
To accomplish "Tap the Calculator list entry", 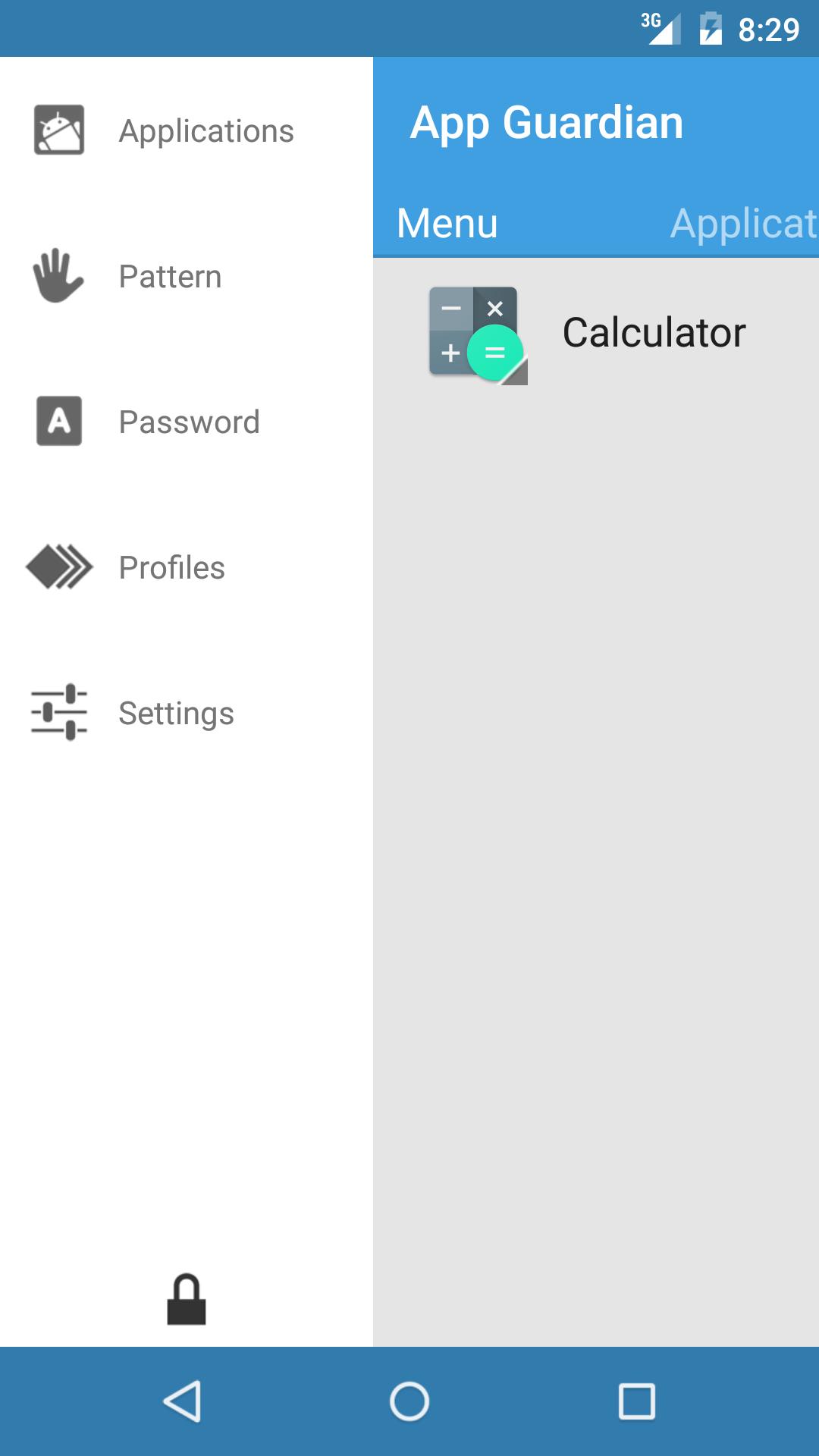I will (654, 331).
